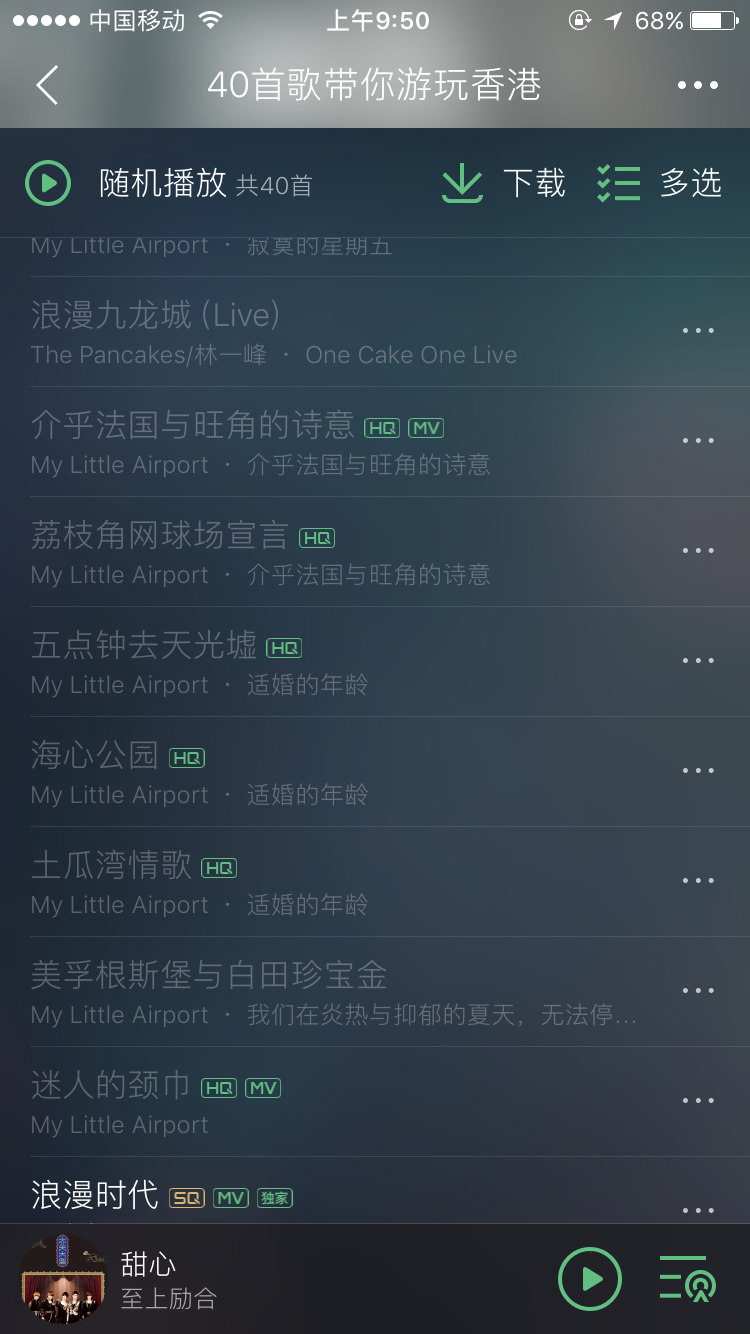Tap the 下载 download icon

tap(461, 184)
